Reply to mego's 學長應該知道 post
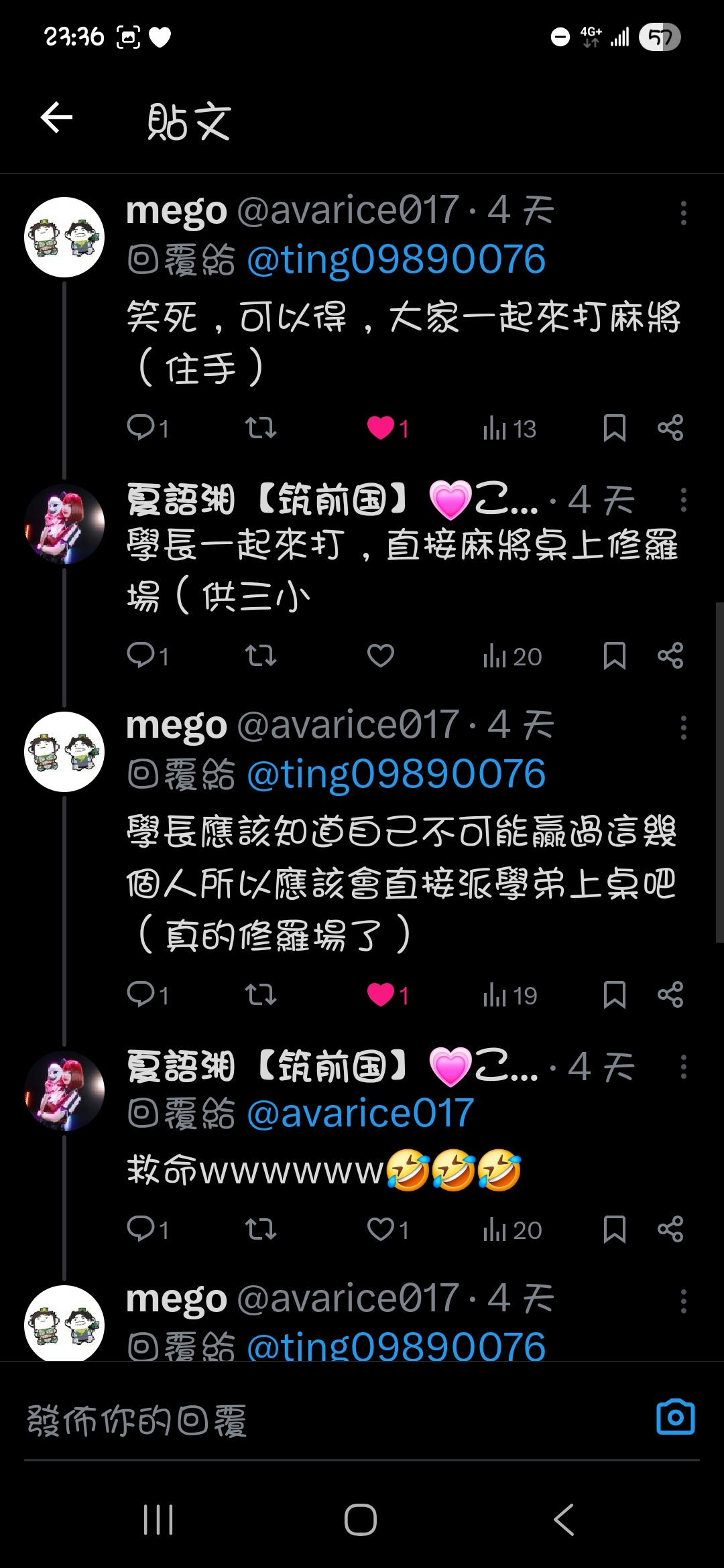Screen dimensions: 724x1568 point(141,994)
